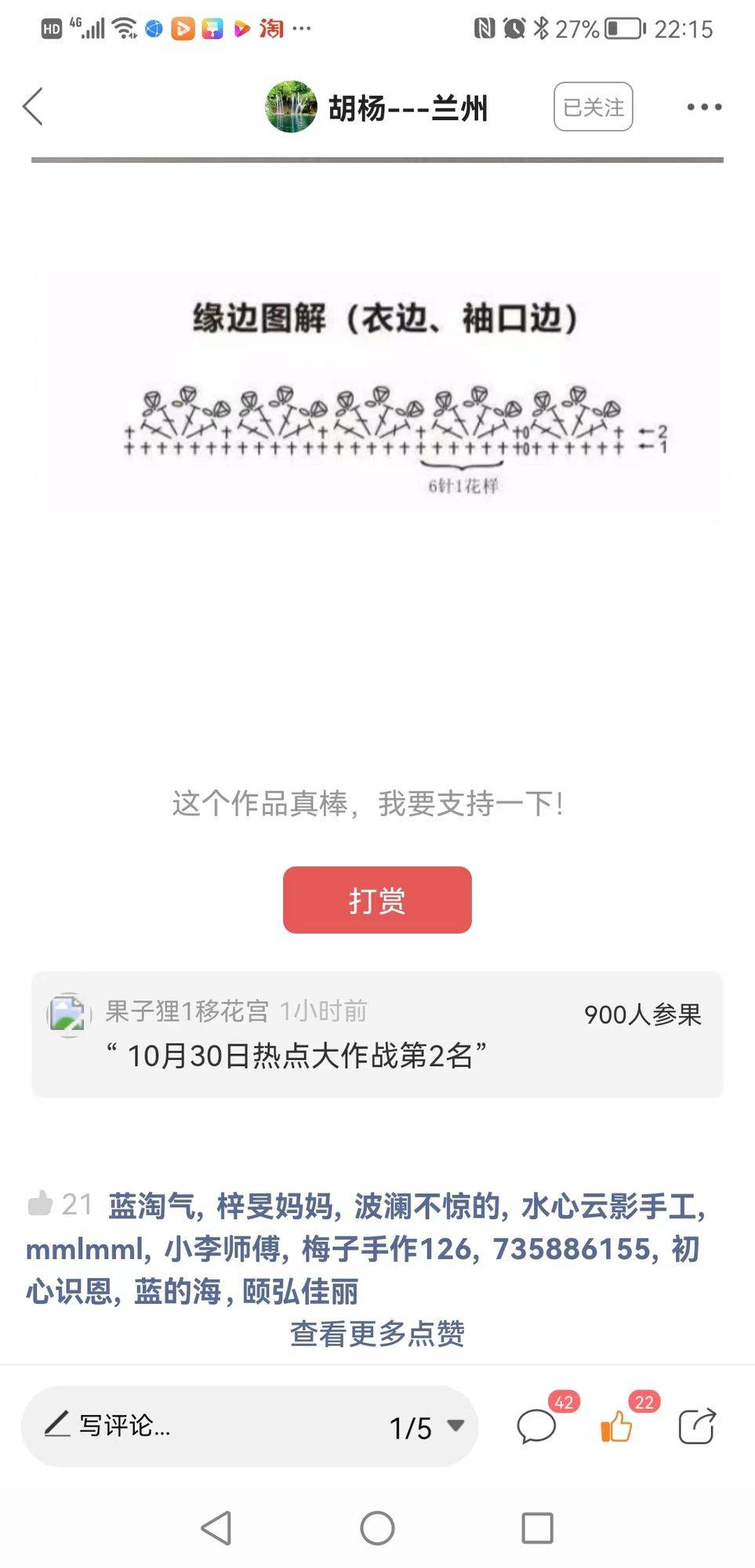Open the 10月30日热点大作战第2名 card
This screenshot has height=1568, width=755.
pos(377,1034)
